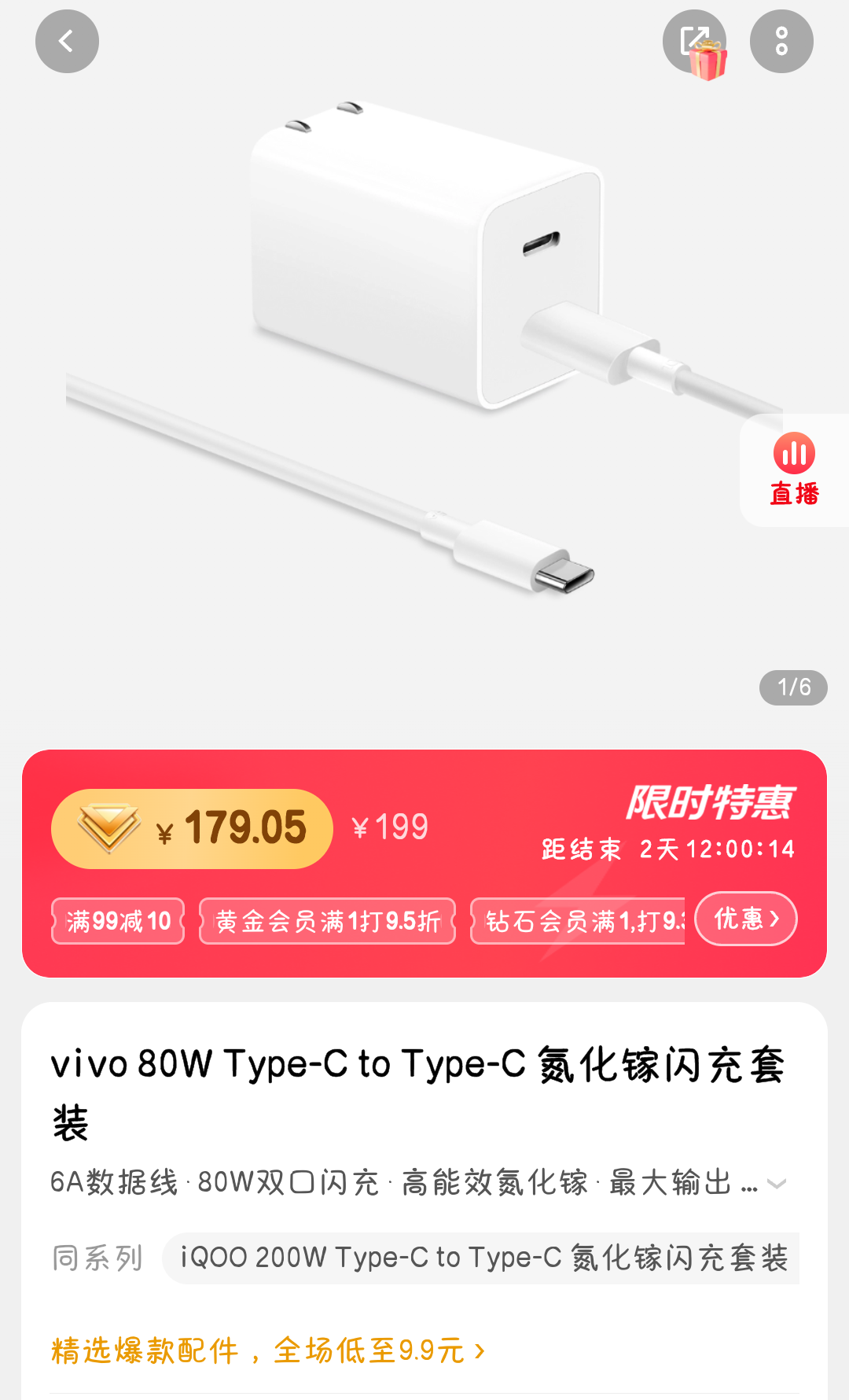Expand the product feature description
The width and height of the screenshot is (849, 1400).
click(x=776, y=1184)
